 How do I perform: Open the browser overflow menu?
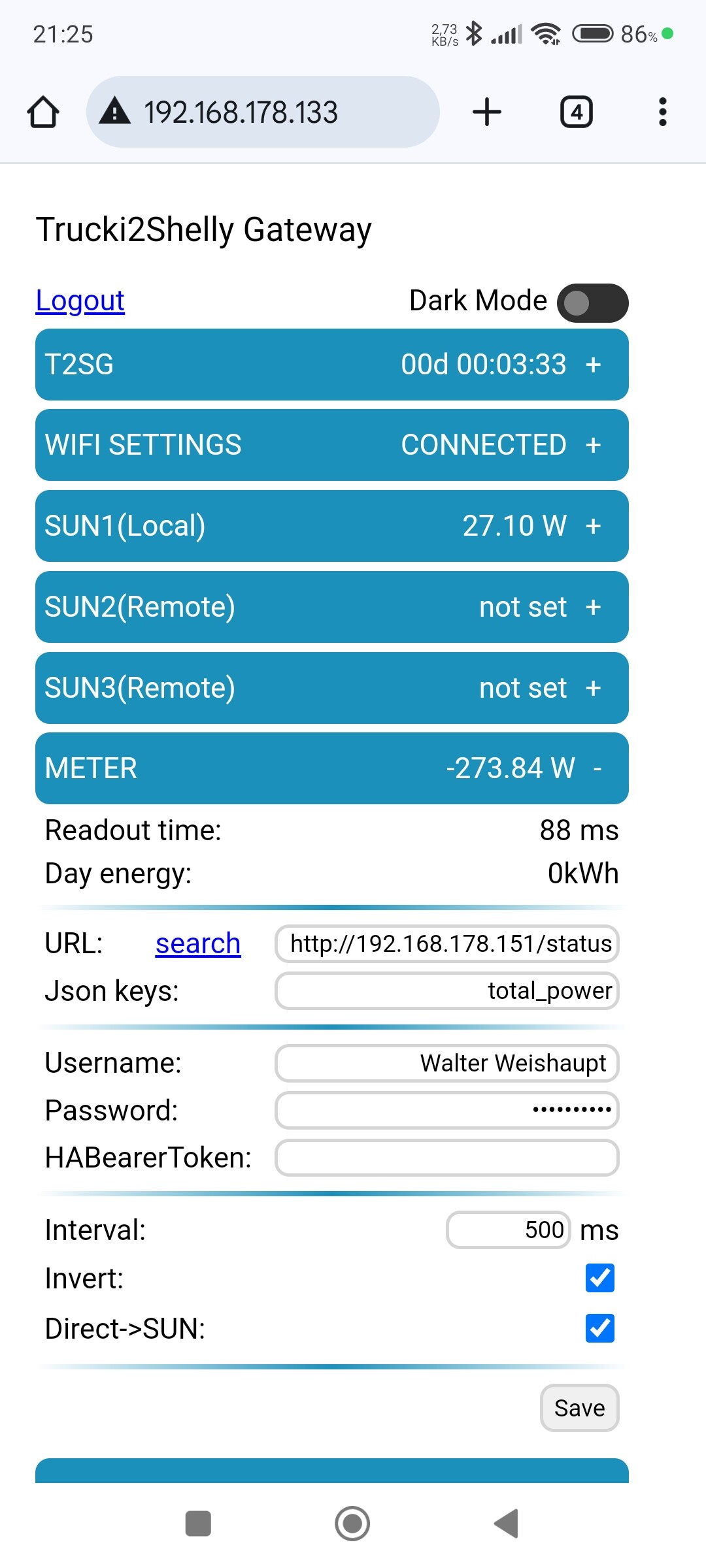(x=662, y=112)
